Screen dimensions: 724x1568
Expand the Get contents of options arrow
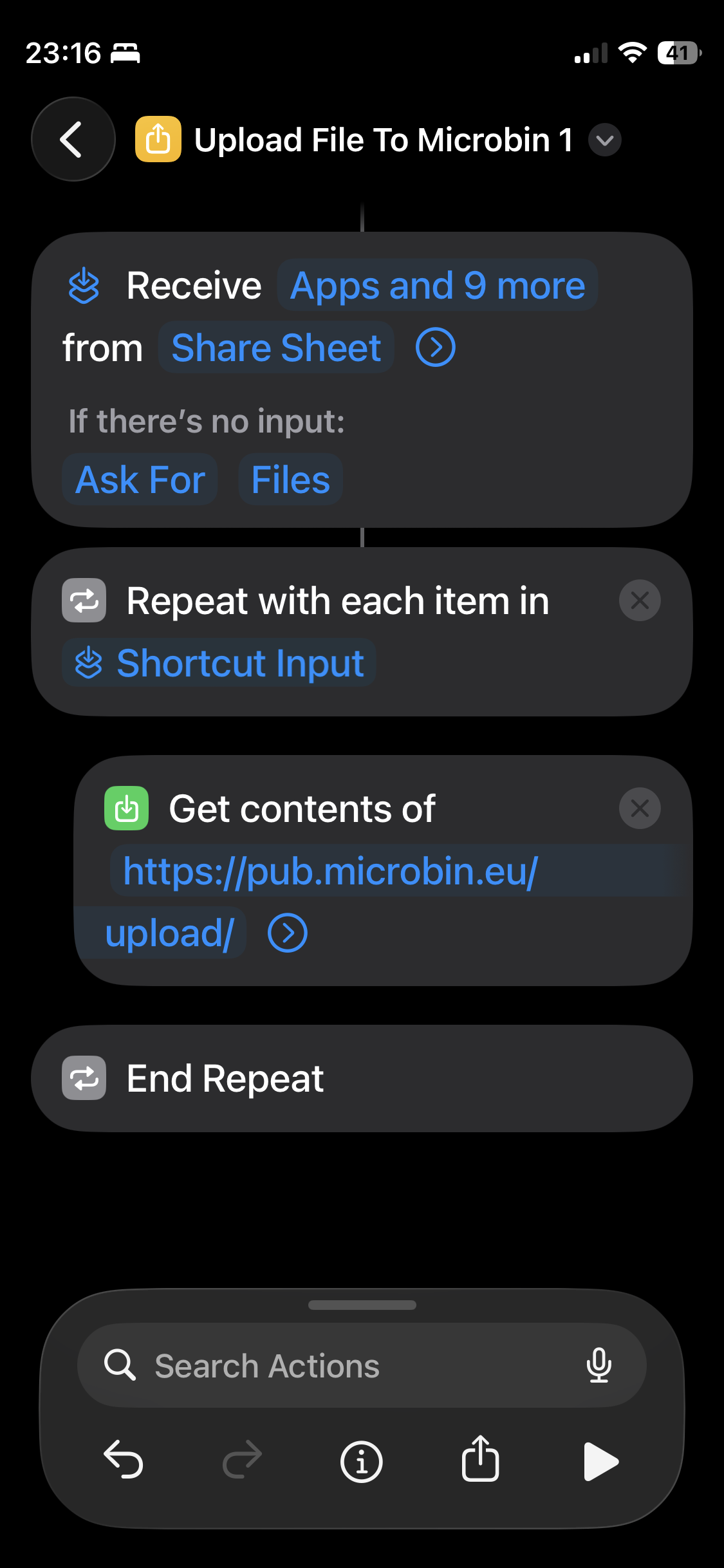click(288, 933)
